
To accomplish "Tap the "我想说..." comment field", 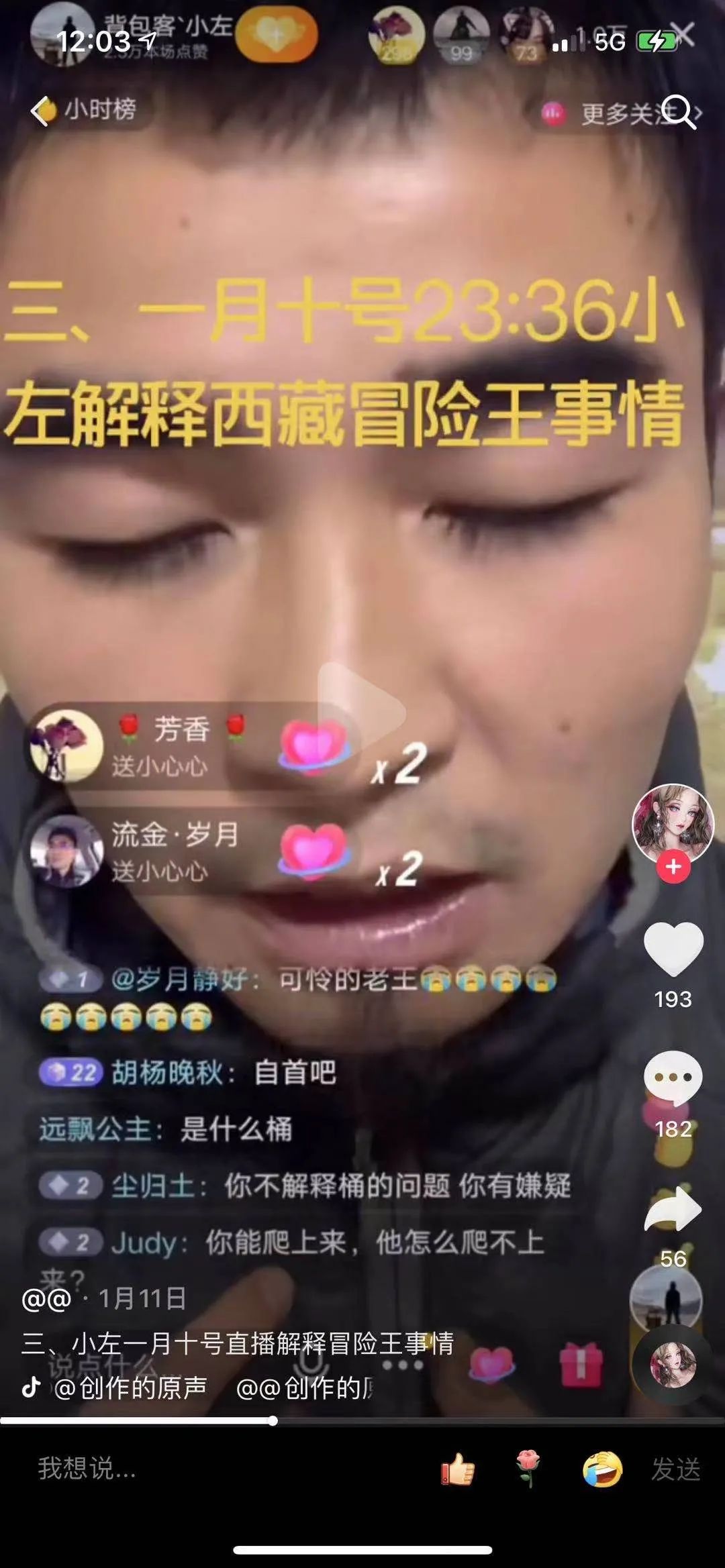I will tap(201, 1469).
